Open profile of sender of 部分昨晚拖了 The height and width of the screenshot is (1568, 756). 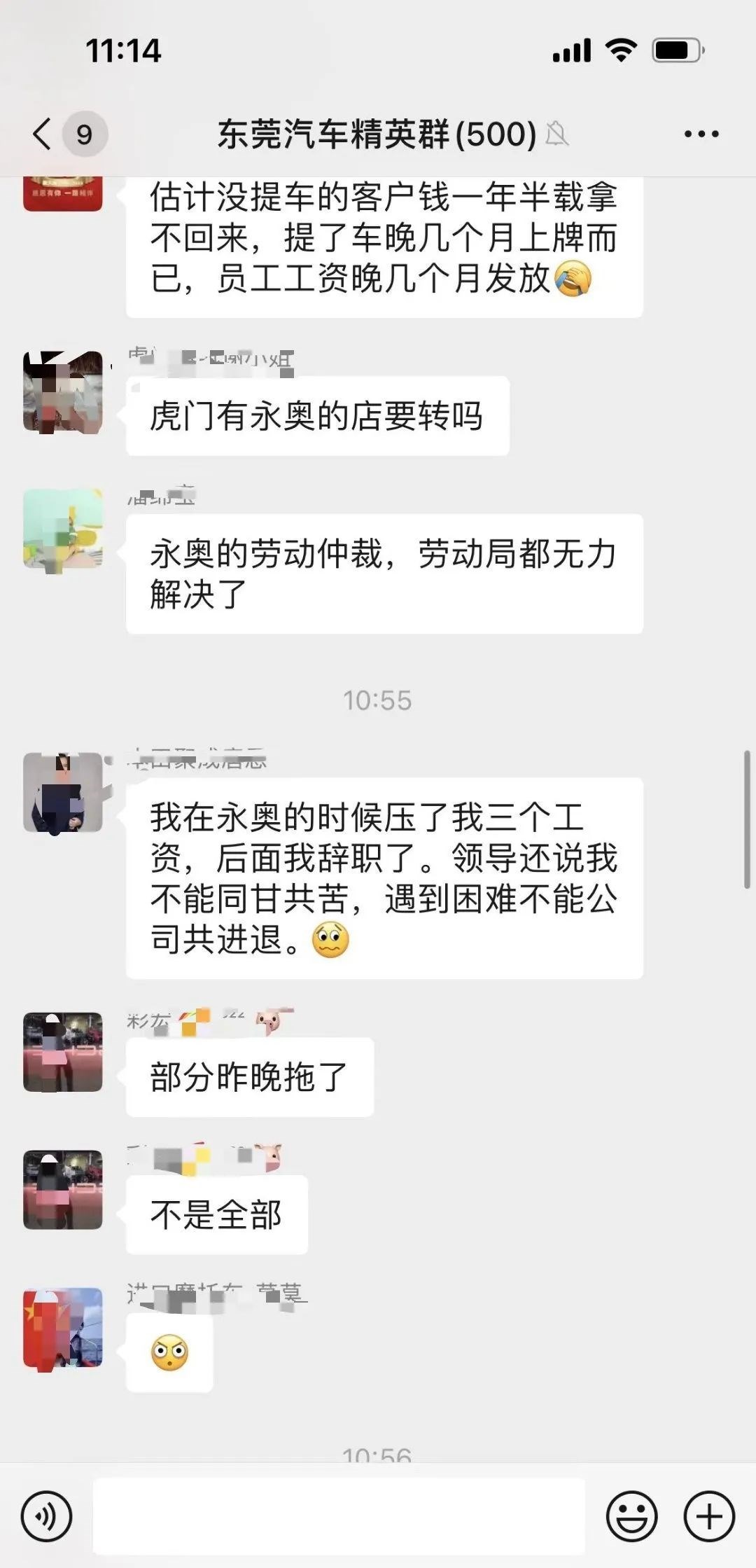pos(63,1052)
